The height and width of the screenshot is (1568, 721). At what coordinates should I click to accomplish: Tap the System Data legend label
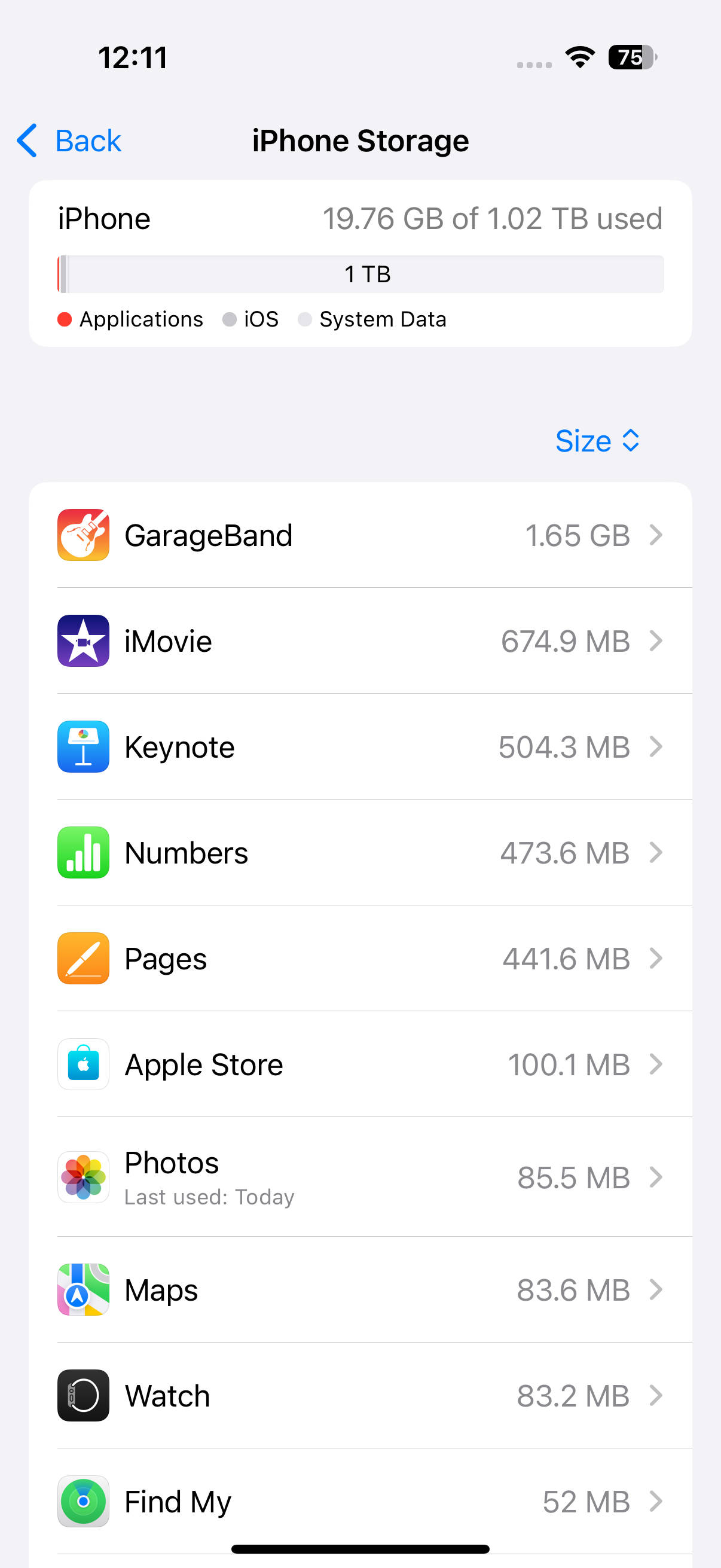(x=383, y=319)
